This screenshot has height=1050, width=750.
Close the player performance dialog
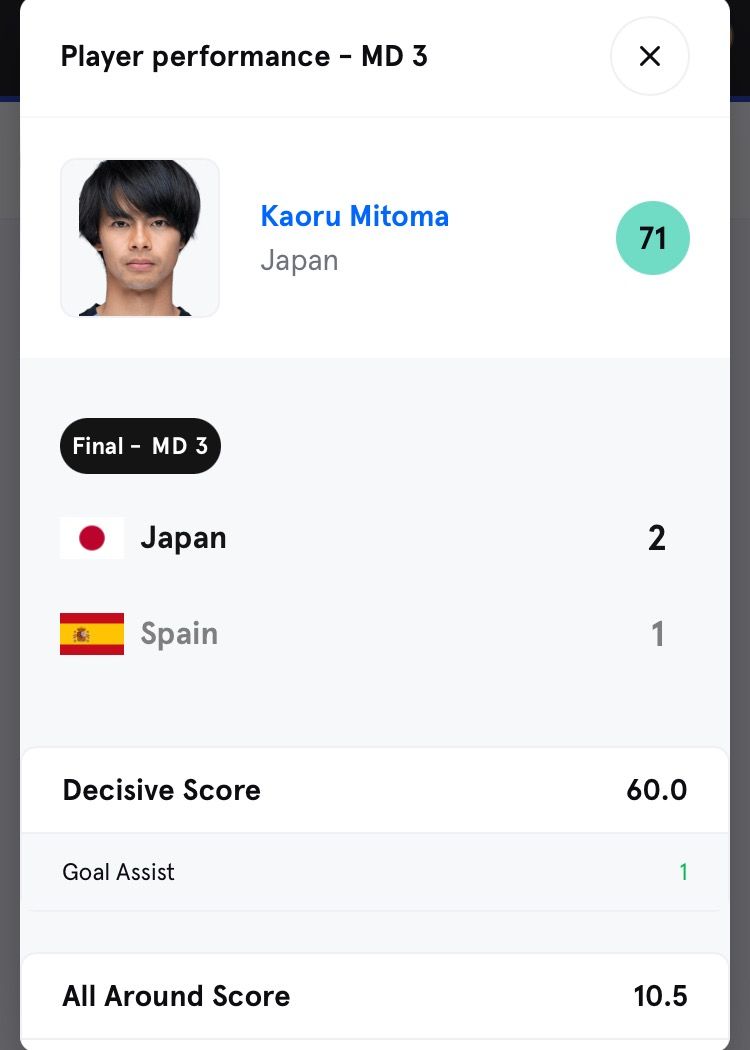pyautogui.click(x=649, y=56)
